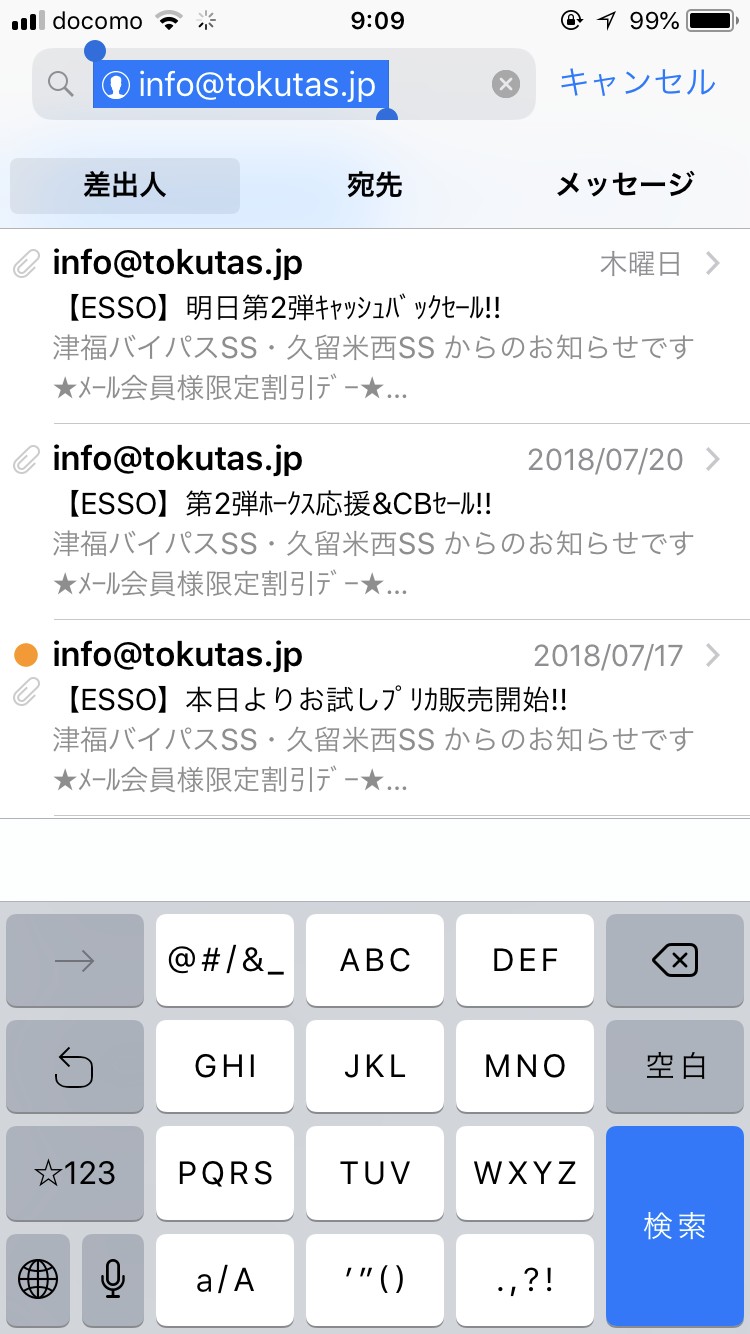Toggle letter case with a/A key
The height and width of the screenshot is (1334, 750).
(225, 1278)
